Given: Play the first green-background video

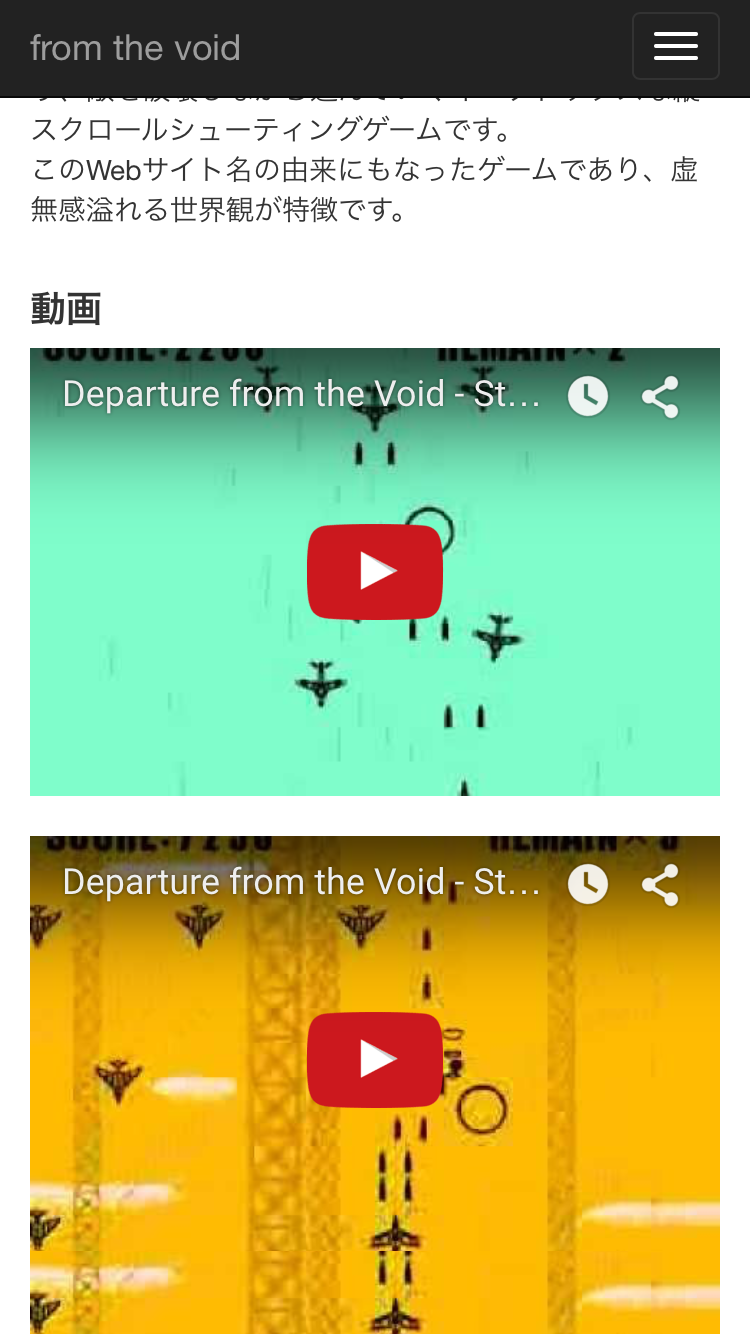Looking at the screenshot, I should [374, 571].
